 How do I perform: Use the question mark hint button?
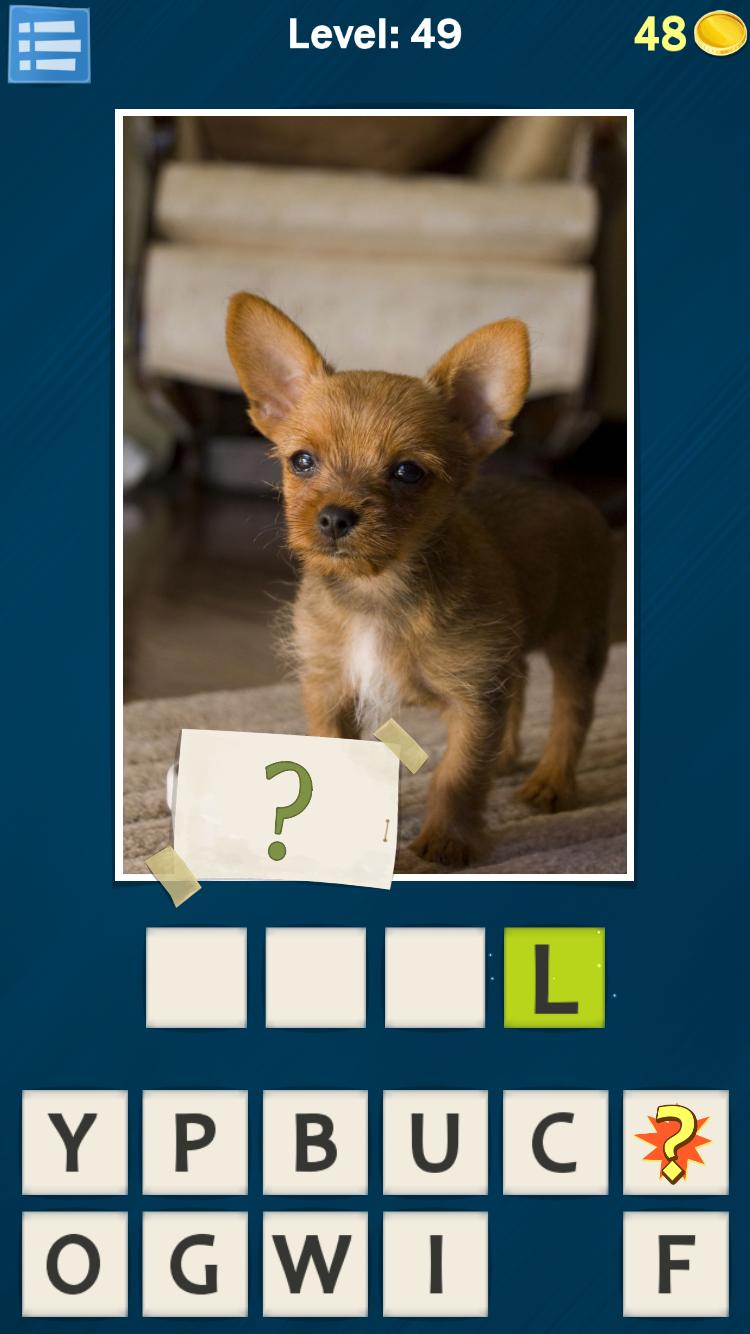tap(675, 1141)
